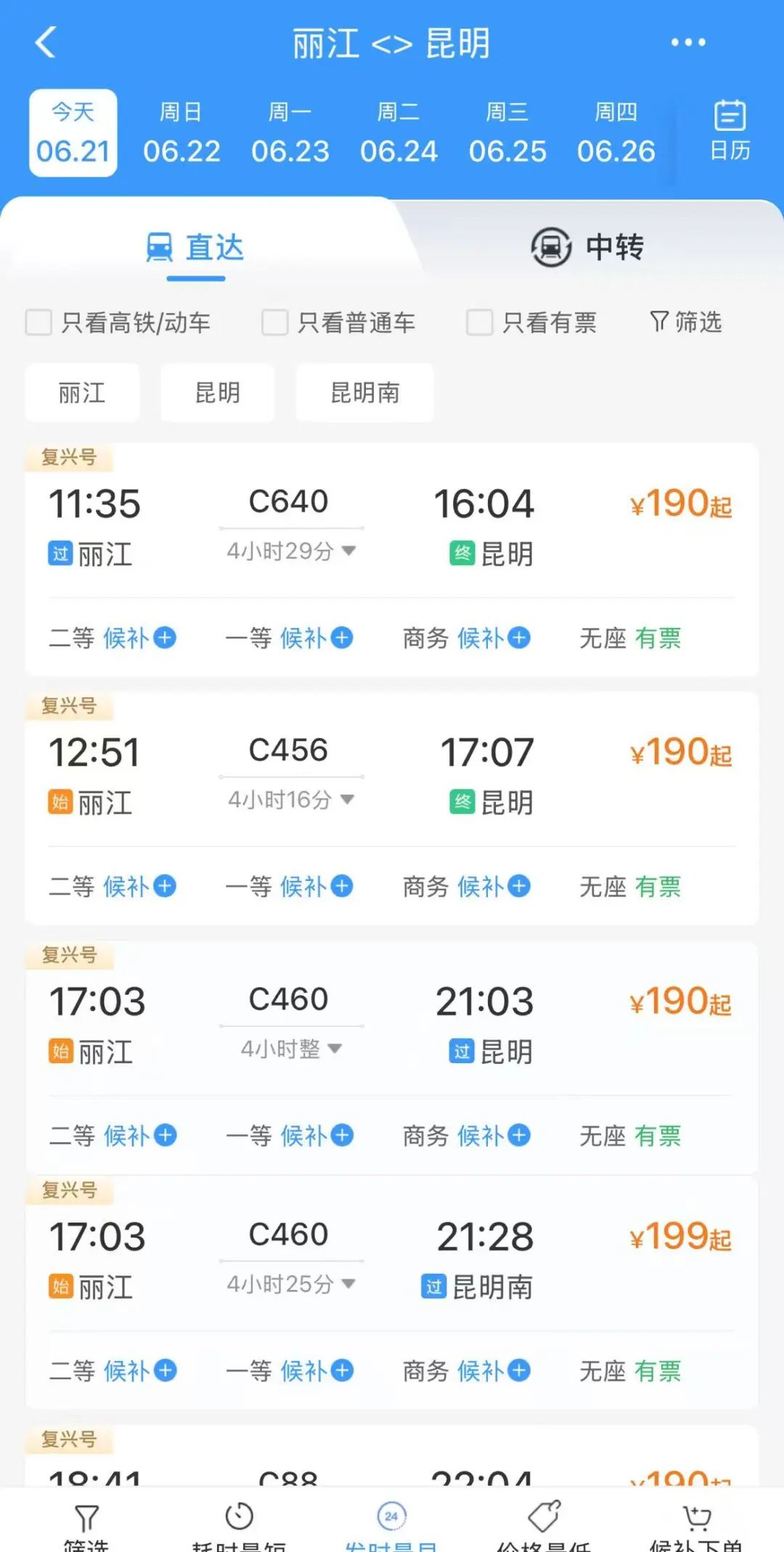Open the three-dot overflow menu

(687, 42)
